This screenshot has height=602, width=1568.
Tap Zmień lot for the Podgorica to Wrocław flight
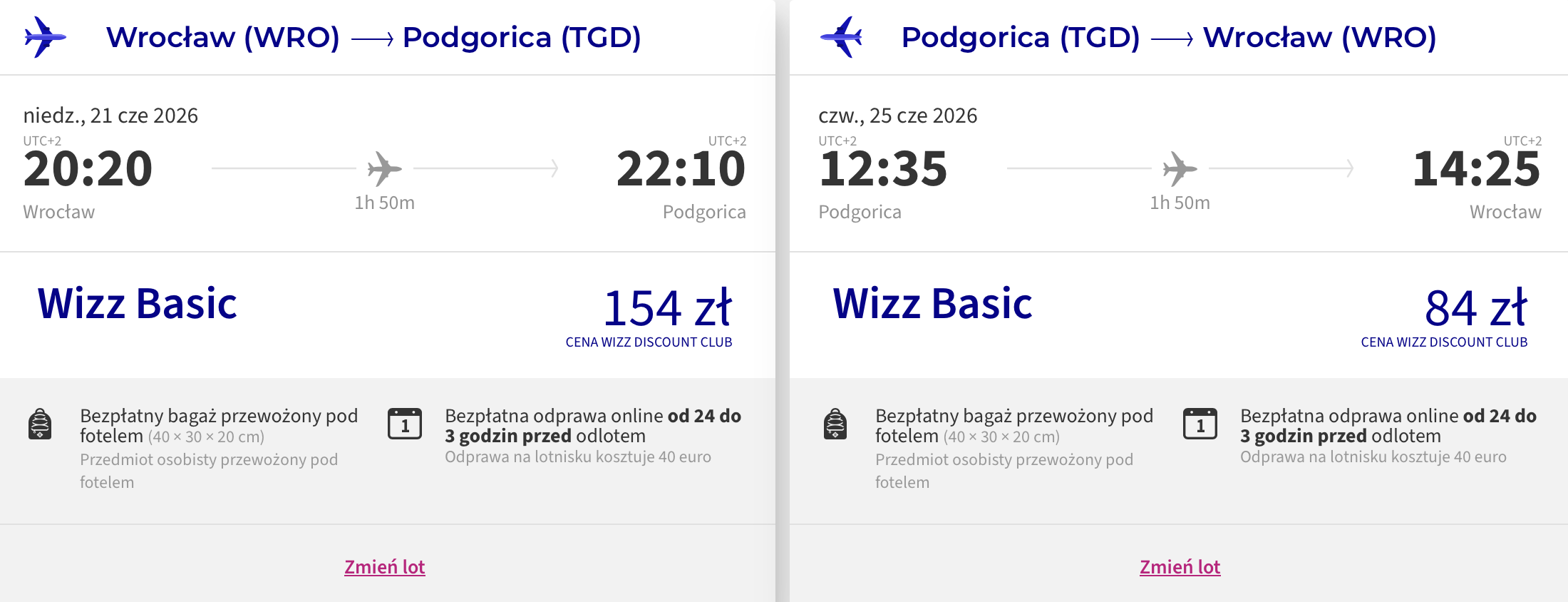click(x=1180, y=567)
